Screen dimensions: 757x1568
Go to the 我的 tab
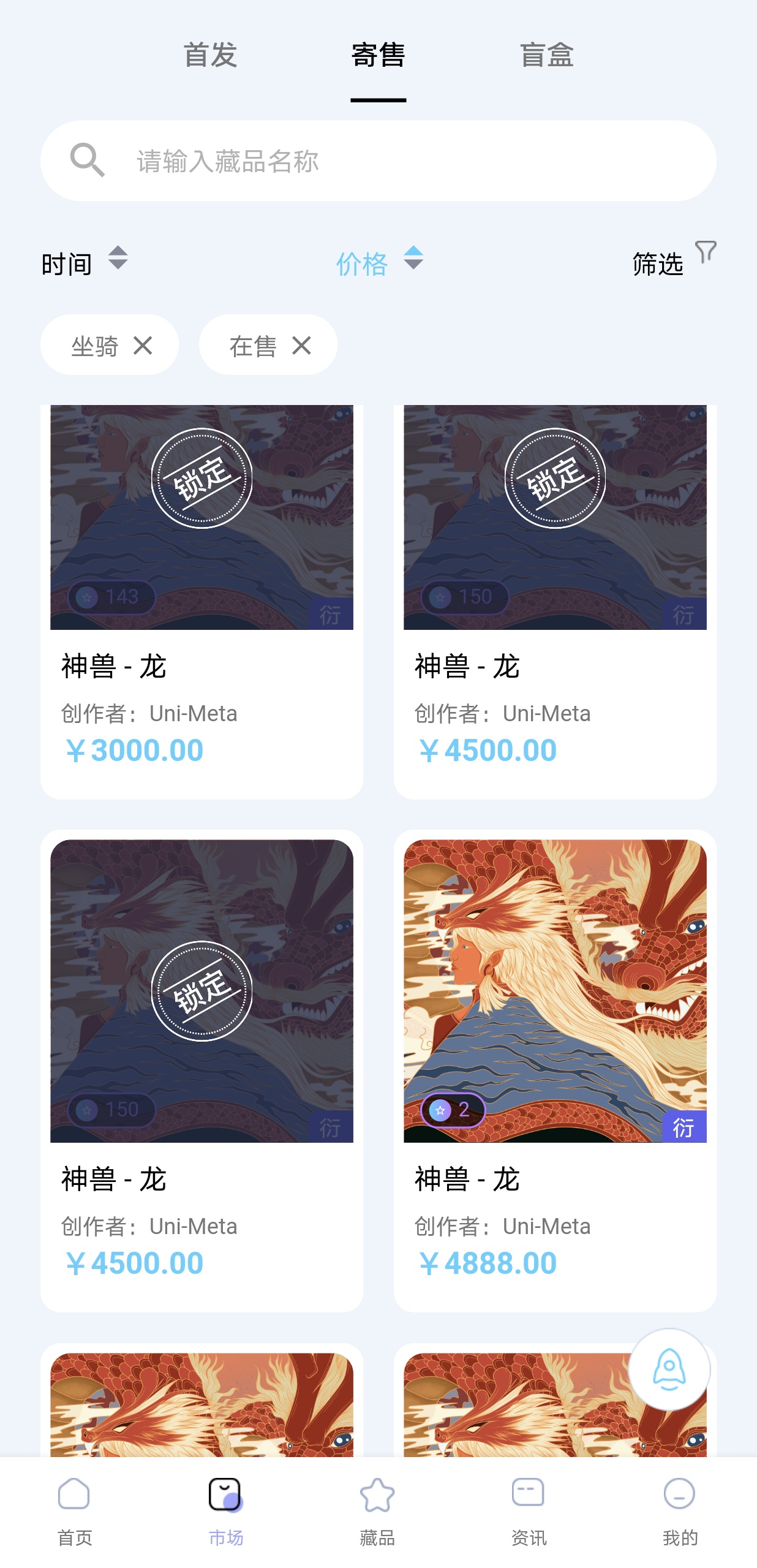click(x=680, y=1511)
